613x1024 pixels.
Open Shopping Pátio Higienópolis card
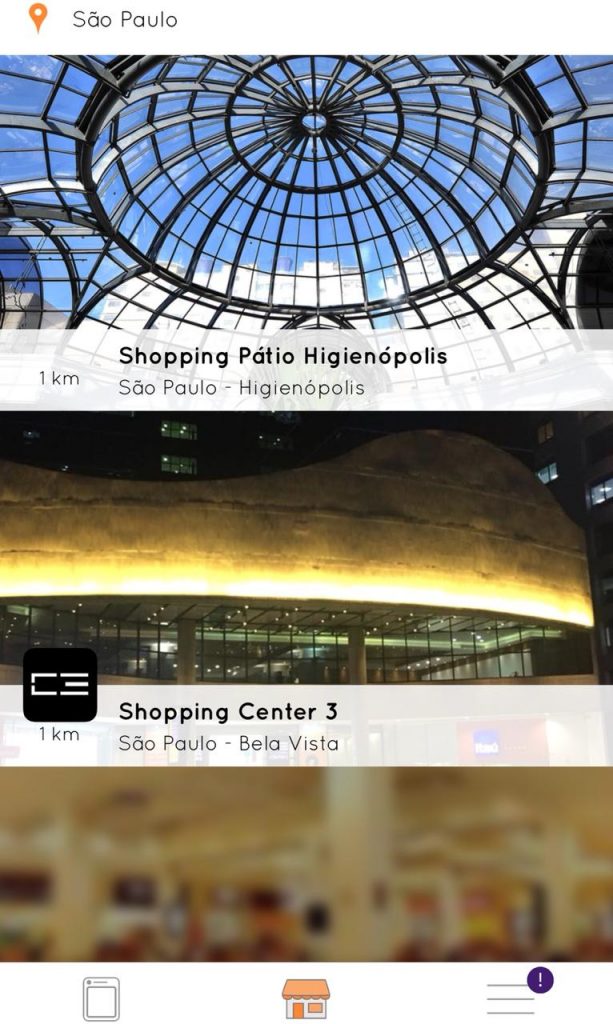(x=306, y=232)
